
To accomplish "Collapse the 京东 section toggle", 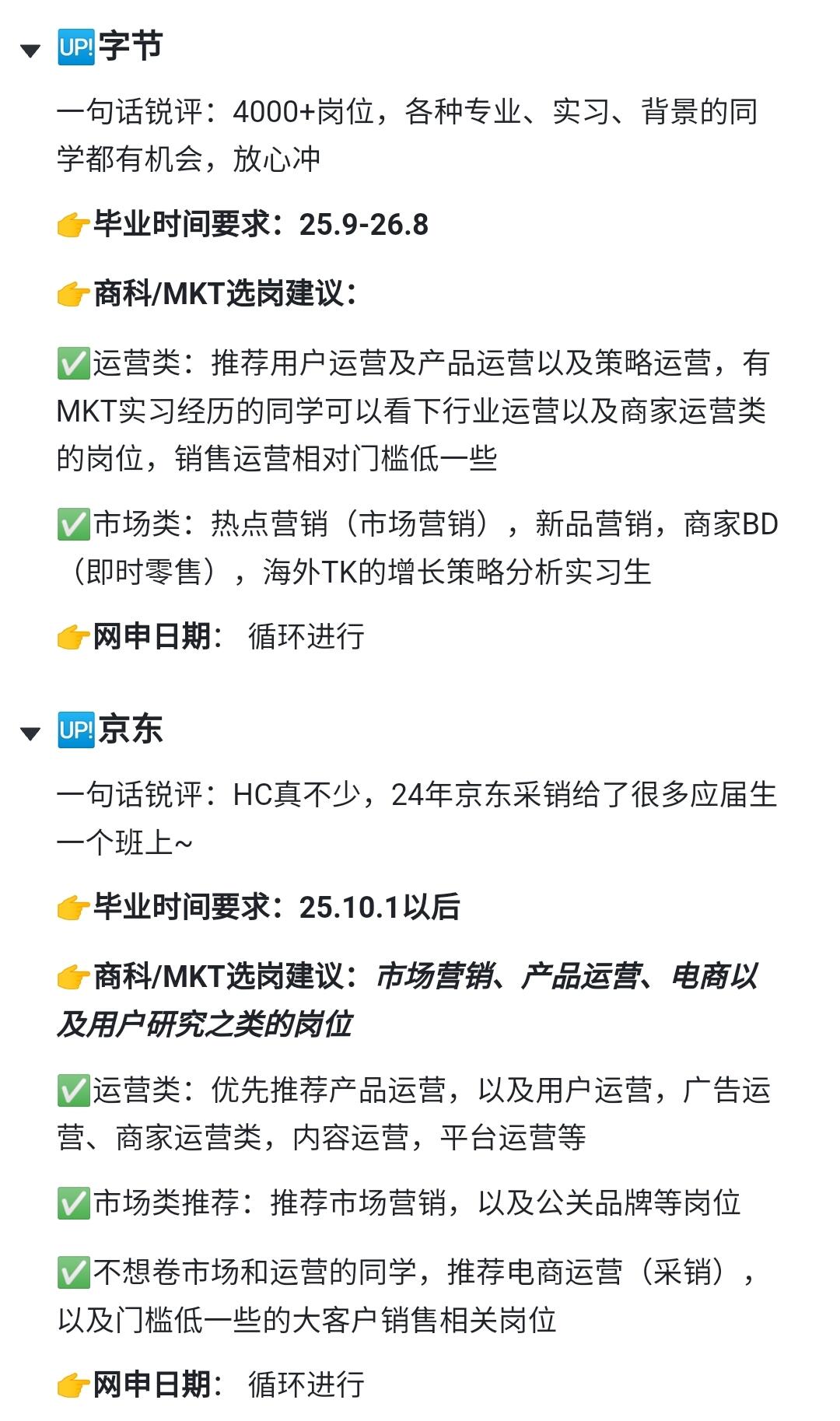I will point(30,733).
